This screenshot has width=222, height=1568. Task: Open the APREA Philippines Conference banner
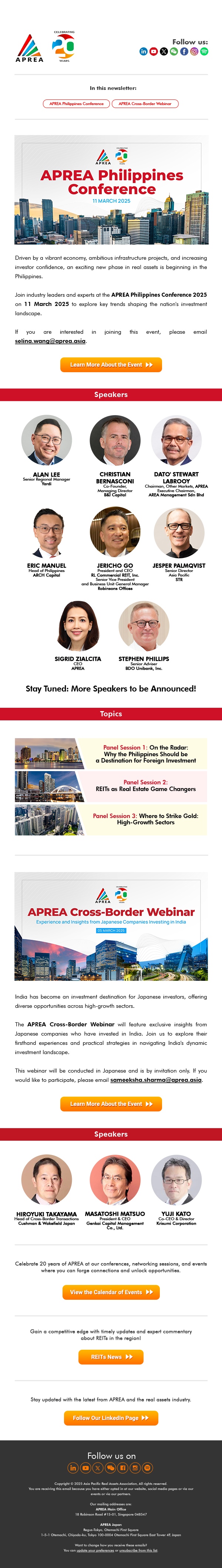111,189
